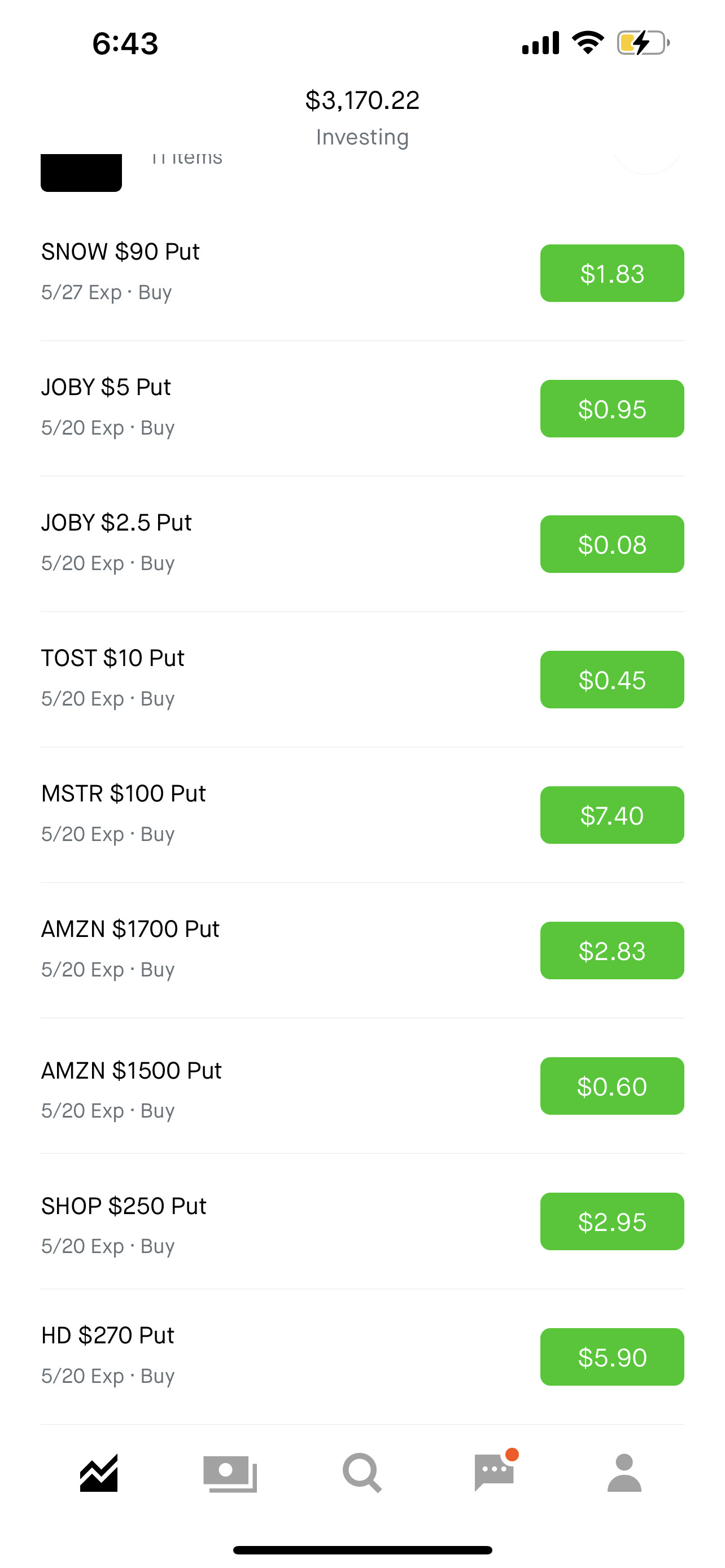The height and width of the screenshot is (1568, 725).
Task: View the TOST $10 Put details
Action: pyautogui.click(x=362, y=680)
